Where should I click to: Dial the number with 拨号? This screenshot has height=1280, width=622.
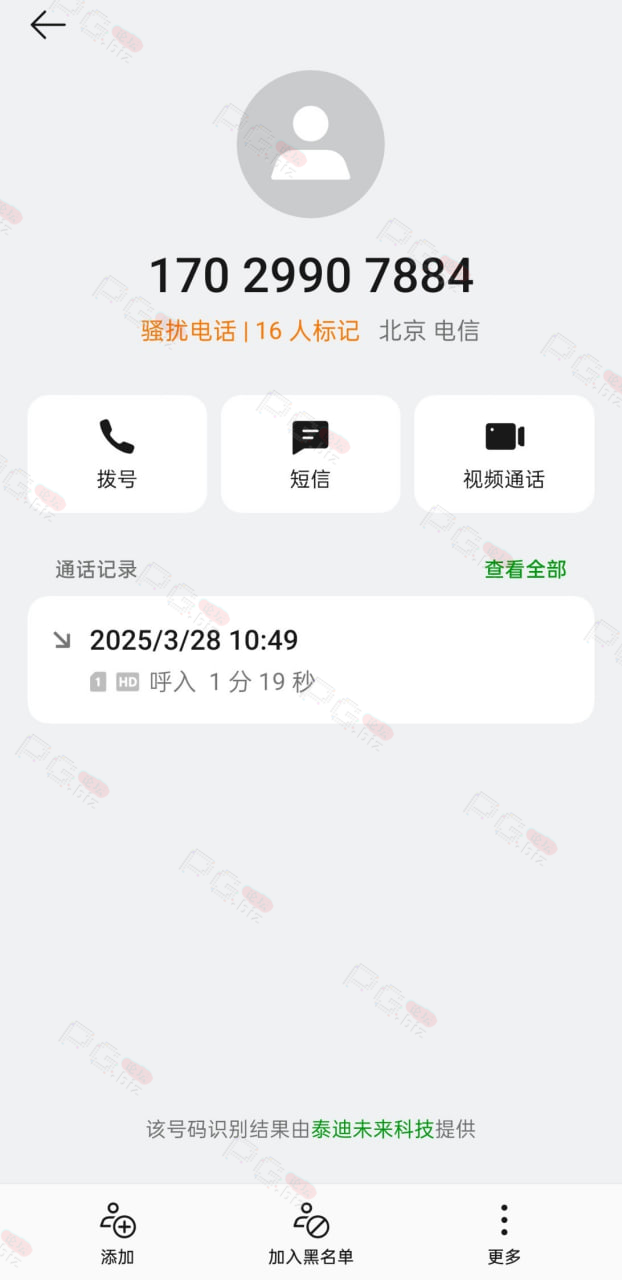(x=117, y=454)
